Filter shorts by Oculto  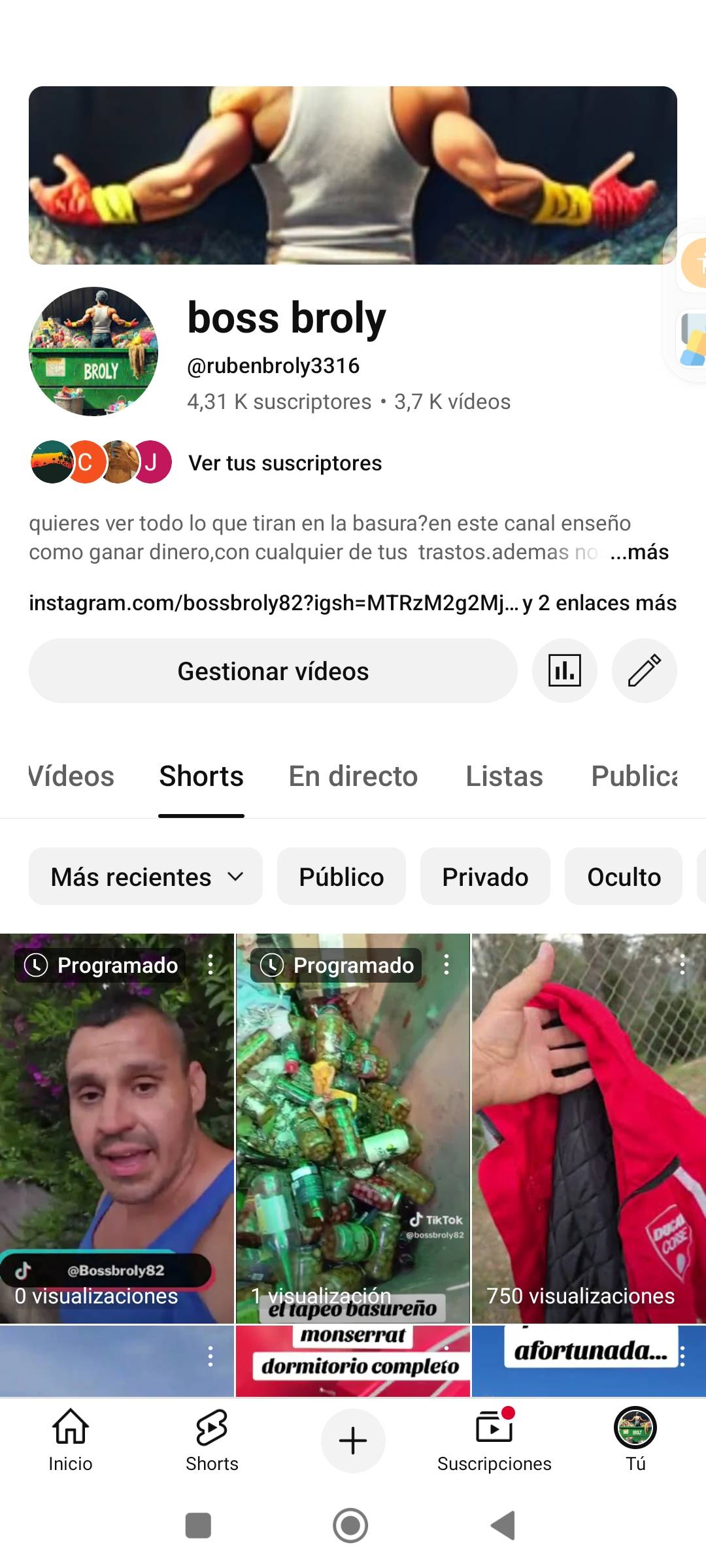pyautogui.click(x=624, y=877)
